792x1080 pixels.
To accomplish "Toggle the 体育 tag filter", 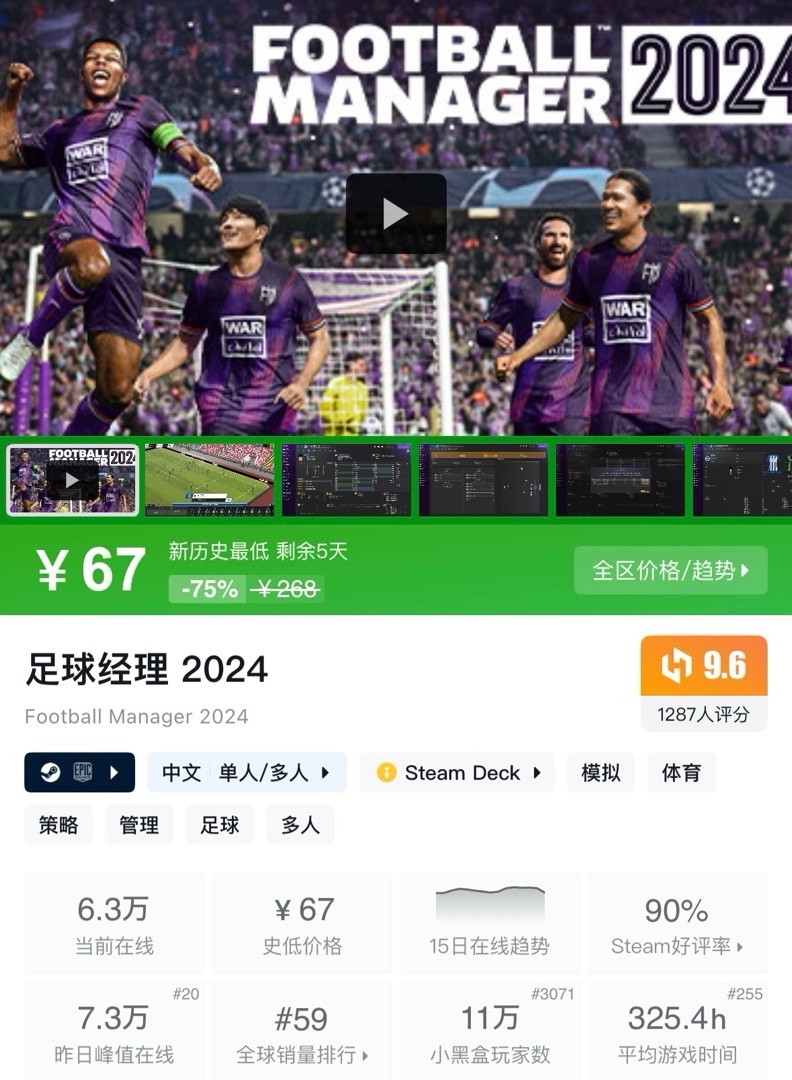I will pyautogui.click(x=681, y=772).
